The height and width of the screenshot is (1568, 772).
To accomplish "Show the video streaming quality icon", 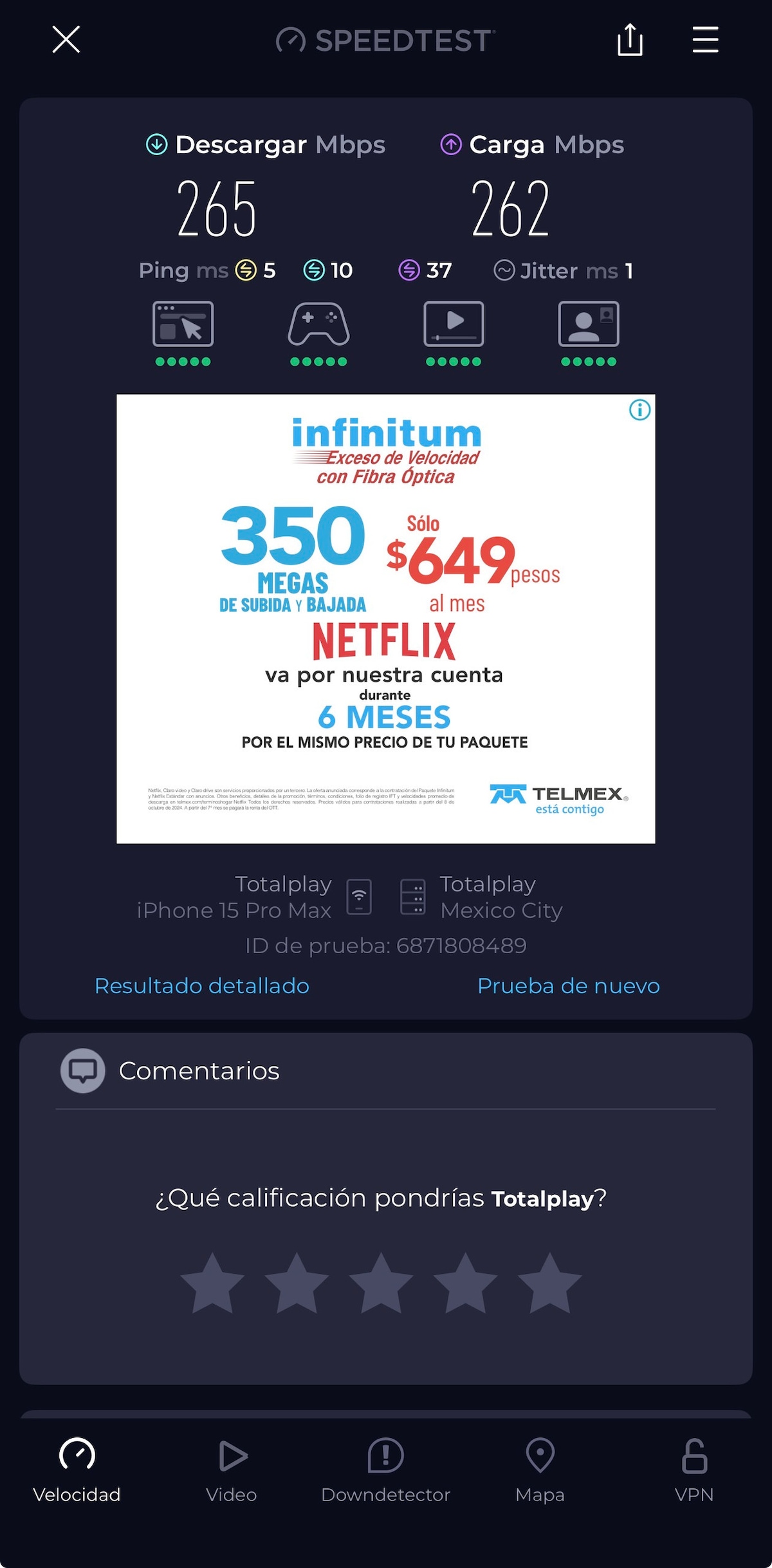I will point(454,324).
